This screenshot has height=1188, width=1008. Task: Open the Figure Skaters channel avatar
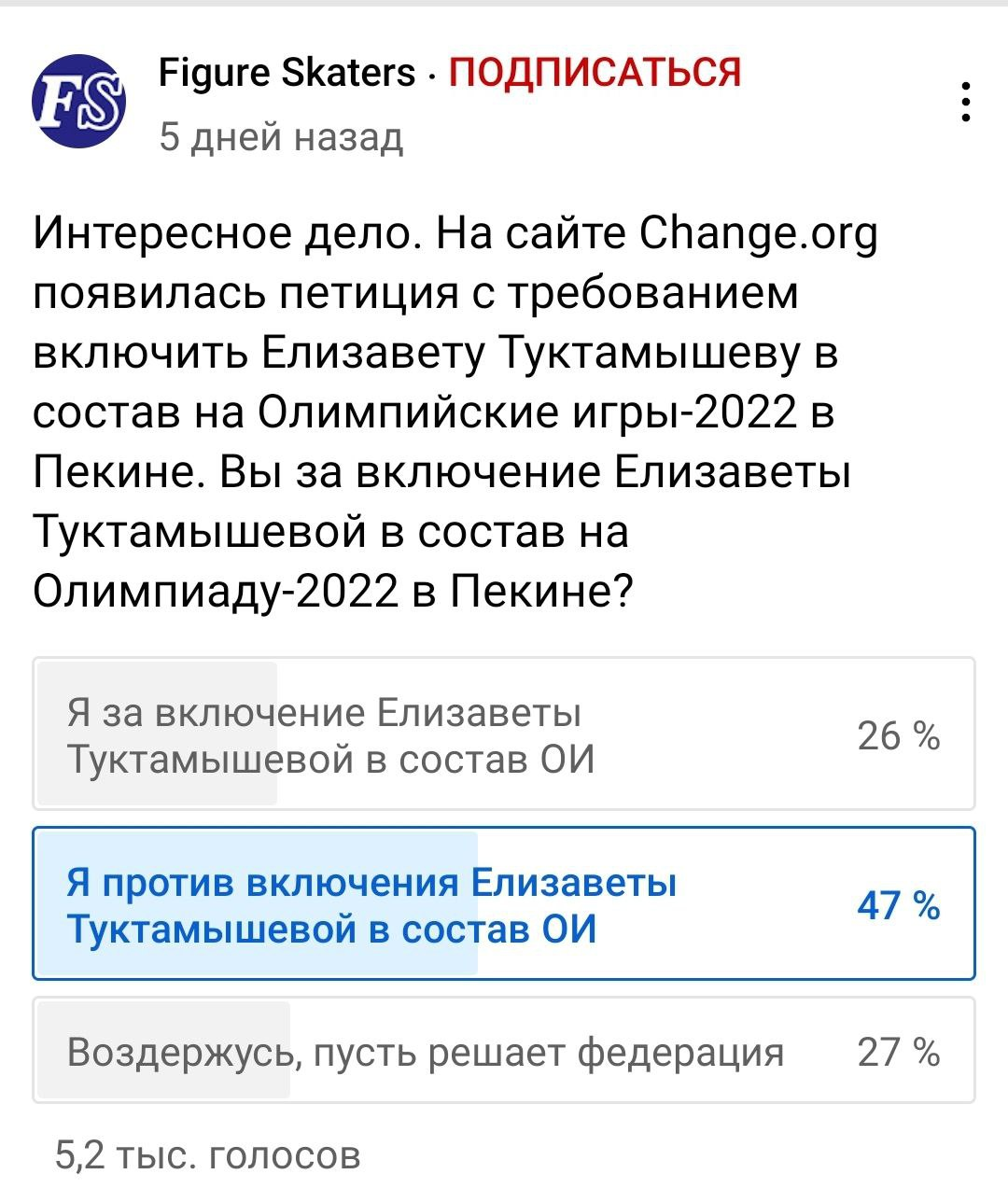[79, 102]
